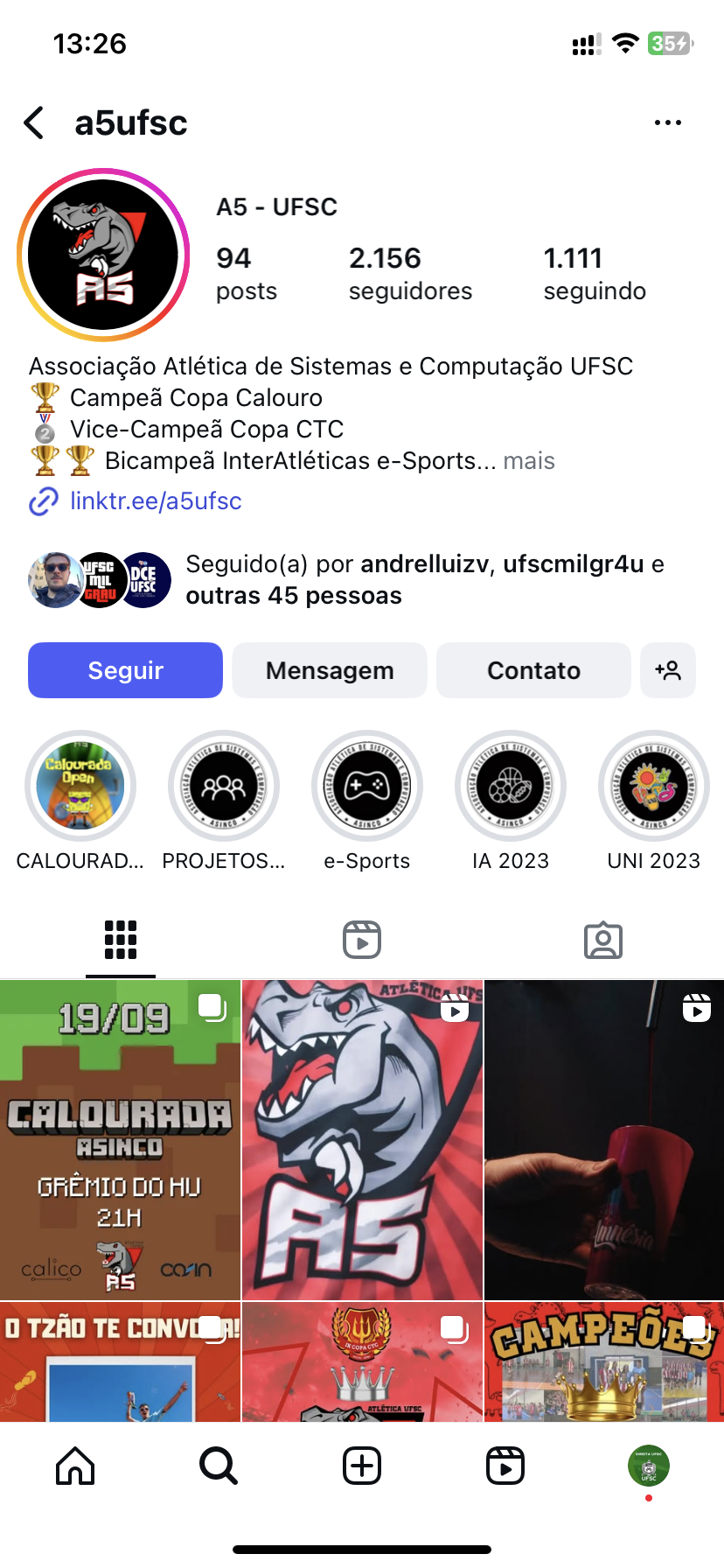The image size is (724, 1568).
Task: View the e-Sports highlight
Action: click(367, 786)
